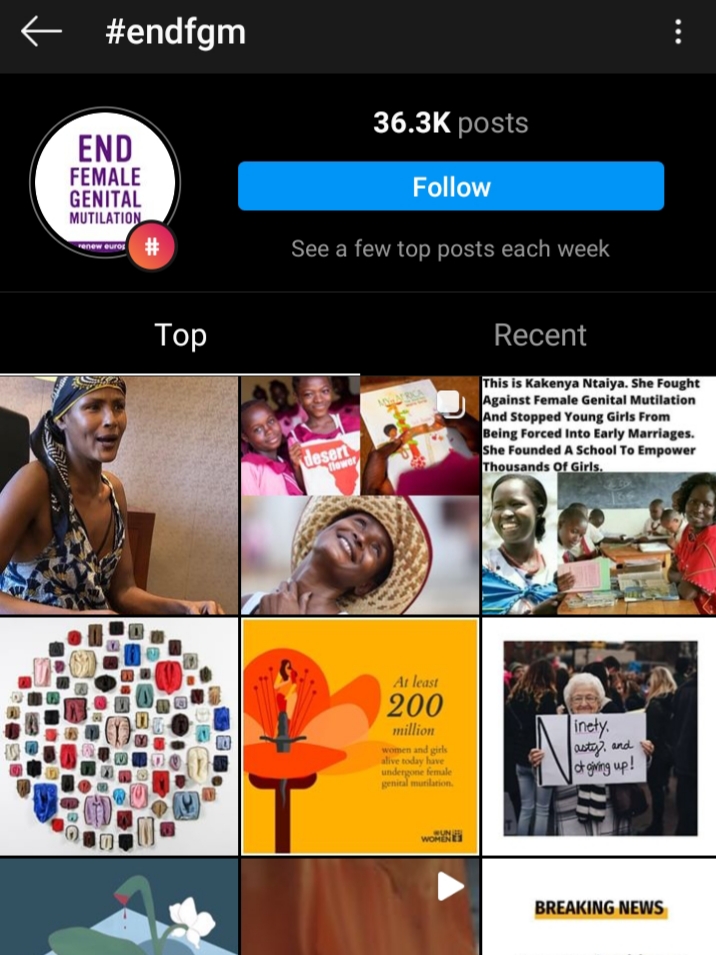This screenshot has width=716, height=955.
Task: Open the 'At least 200 million' post
Action: [x=359, y=736]
